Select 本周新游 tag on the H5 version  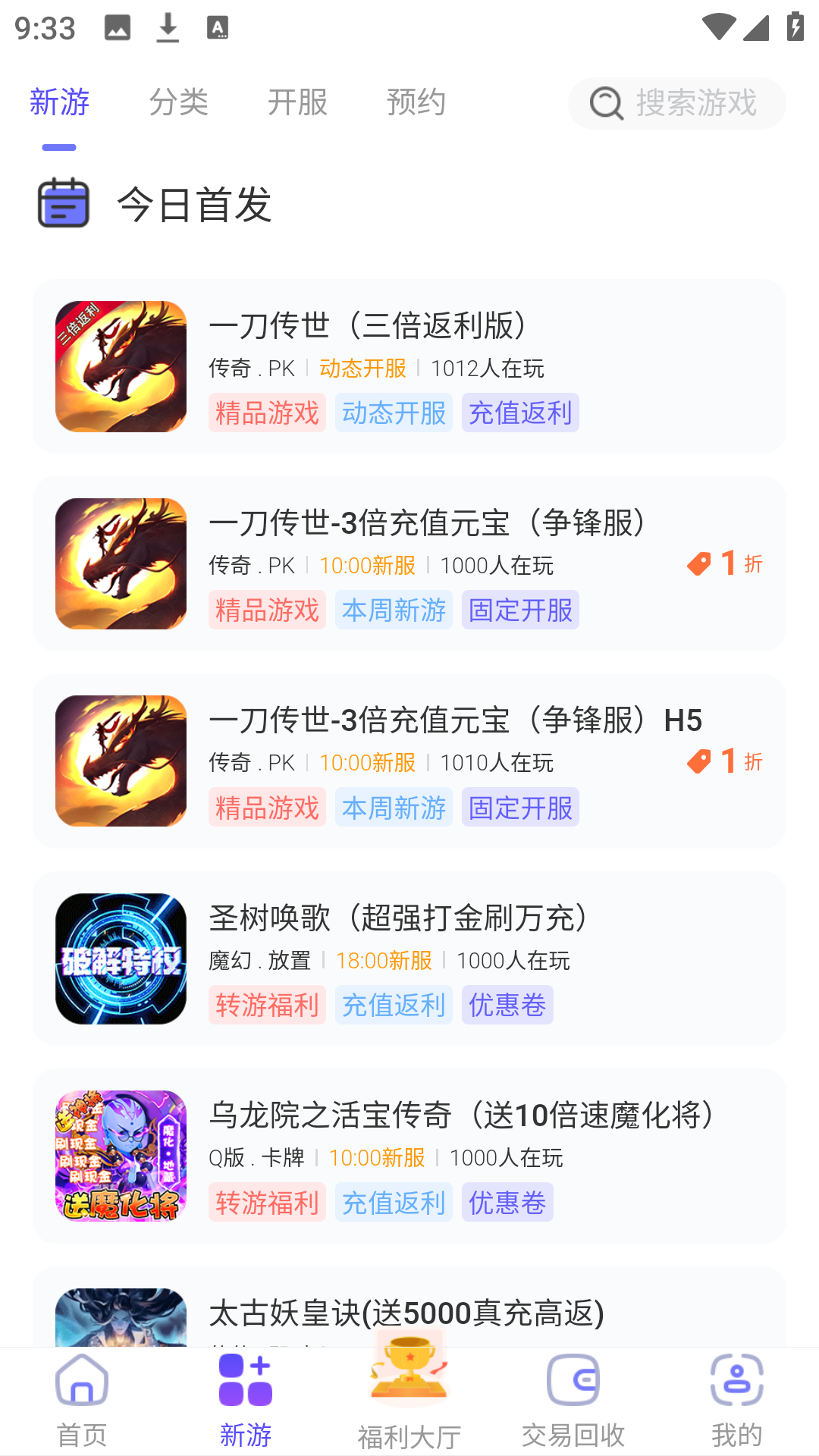[x=394, y=807]
